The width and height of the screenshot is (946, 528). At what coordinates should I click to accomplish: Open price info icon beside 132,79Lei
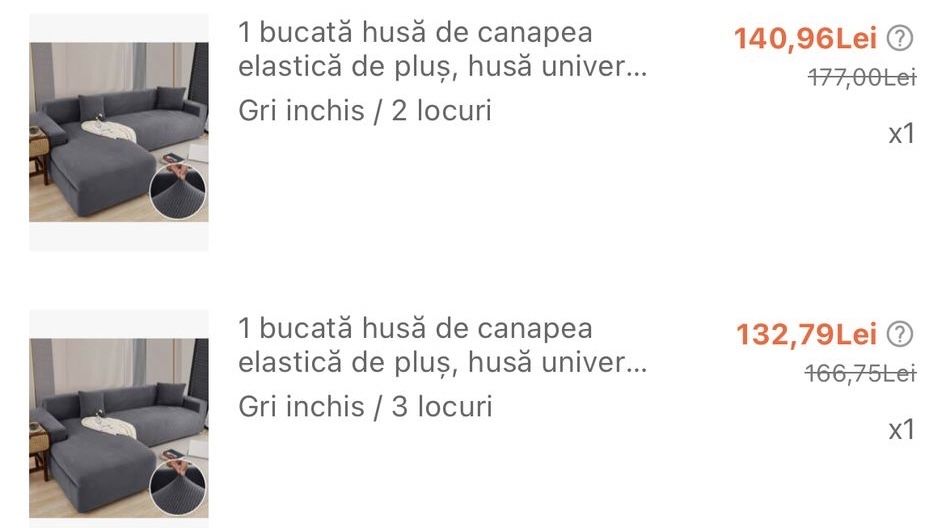901,334
